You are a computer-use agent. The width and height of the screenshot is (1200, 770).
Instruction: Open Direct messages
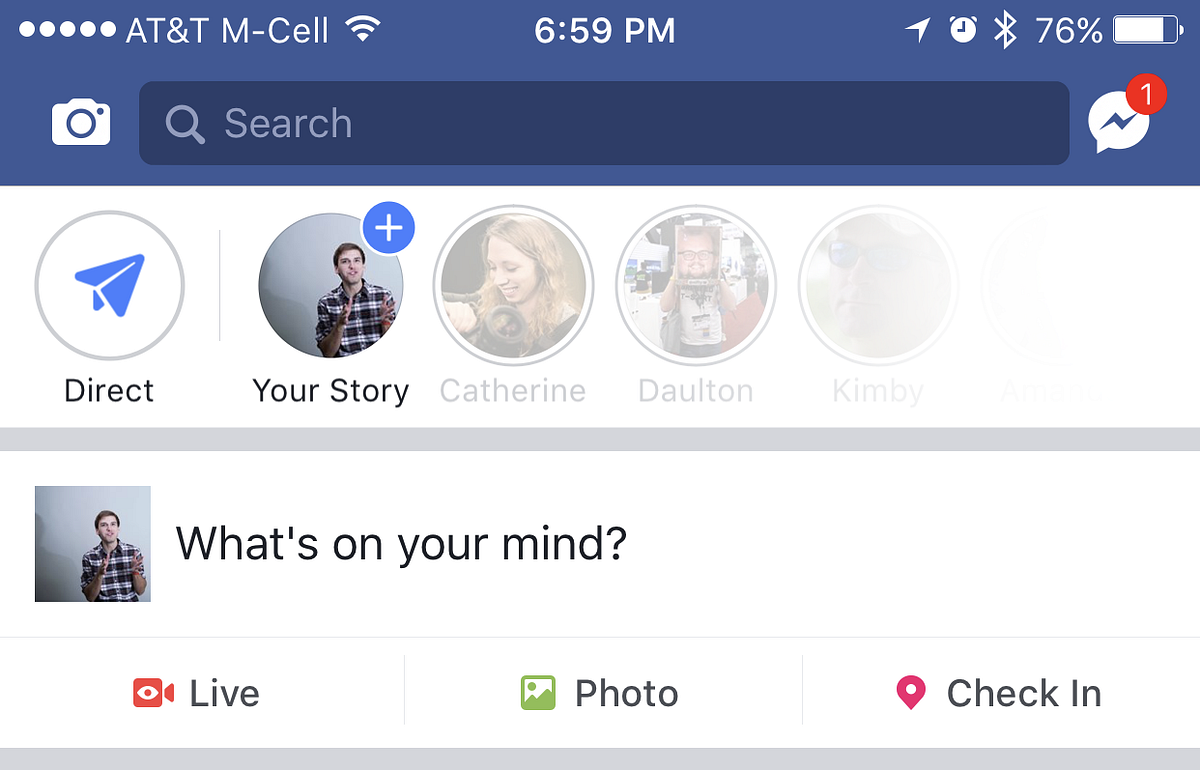pos(110,285)
